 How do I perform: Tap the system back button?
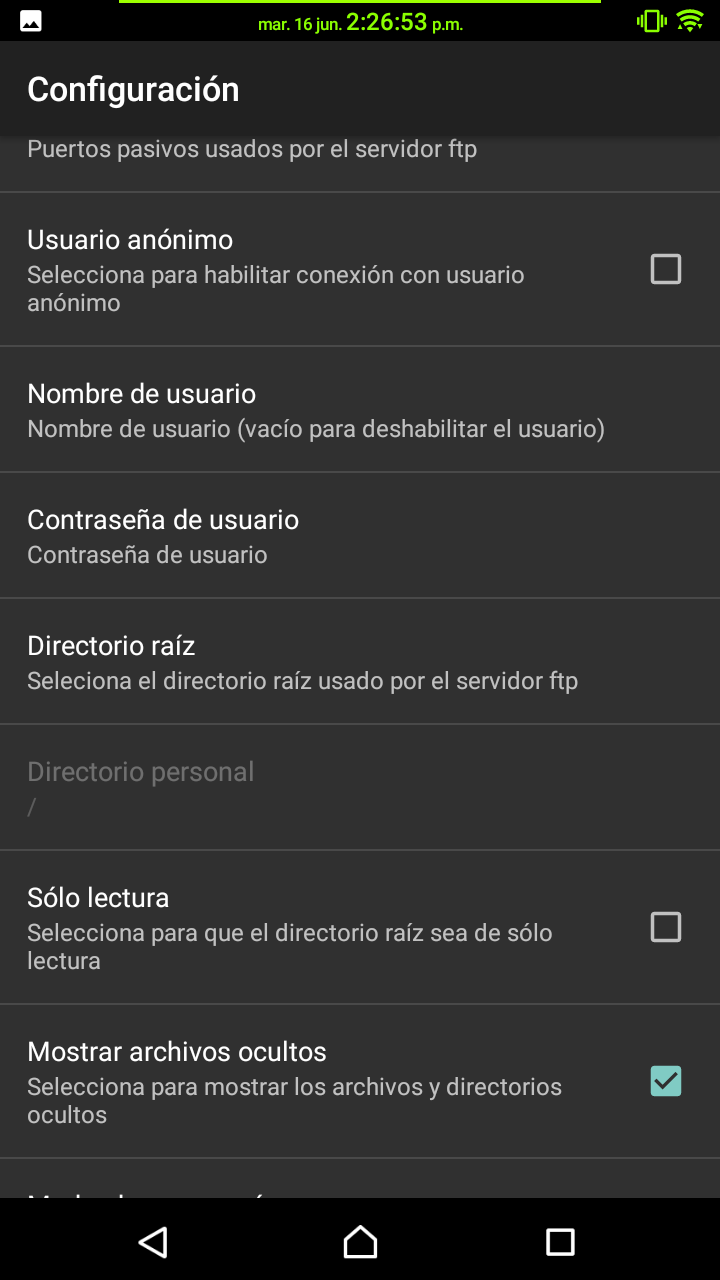point(153,1242)
